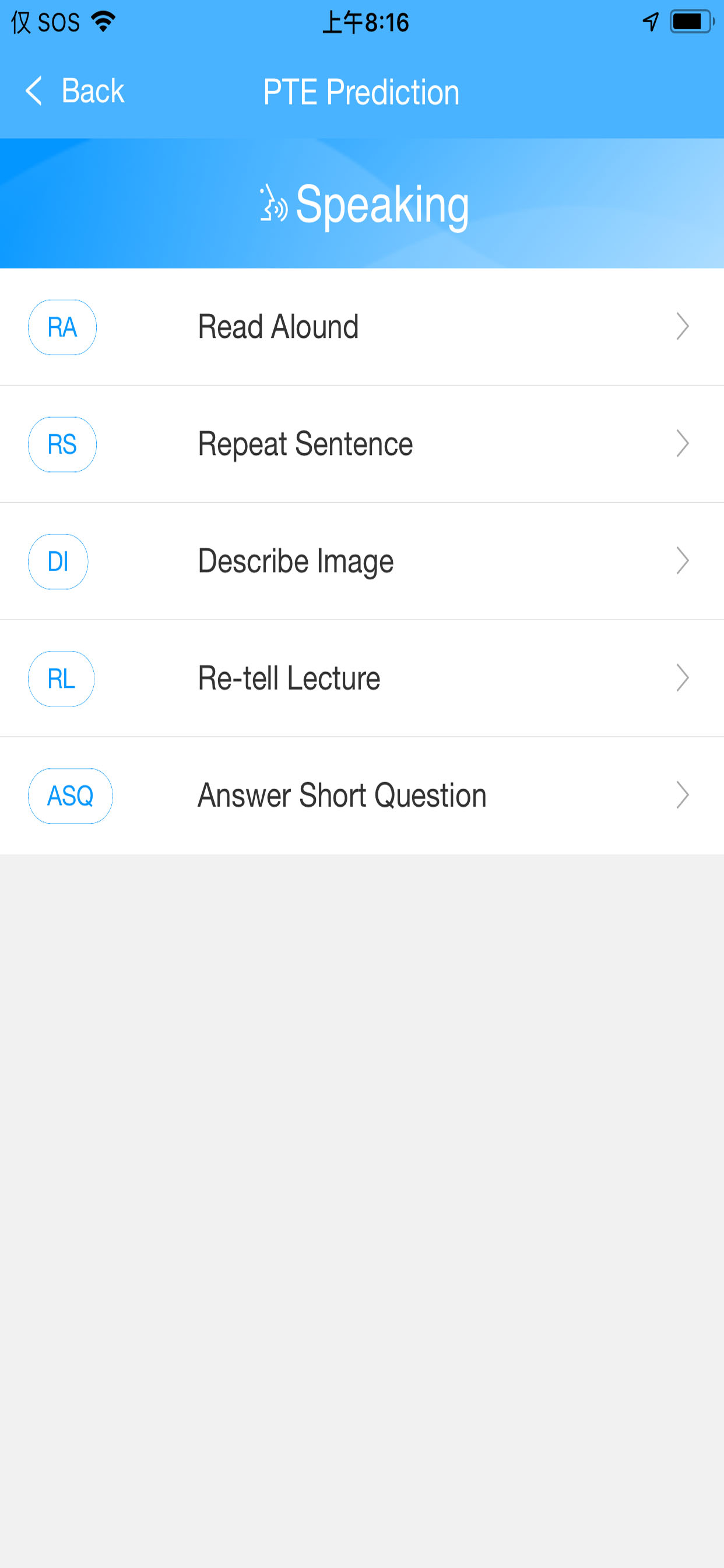This screenshot has height=1568, width=724.
Task: Open Re-tell Lecture questions
Action: [x=362, y=678]
